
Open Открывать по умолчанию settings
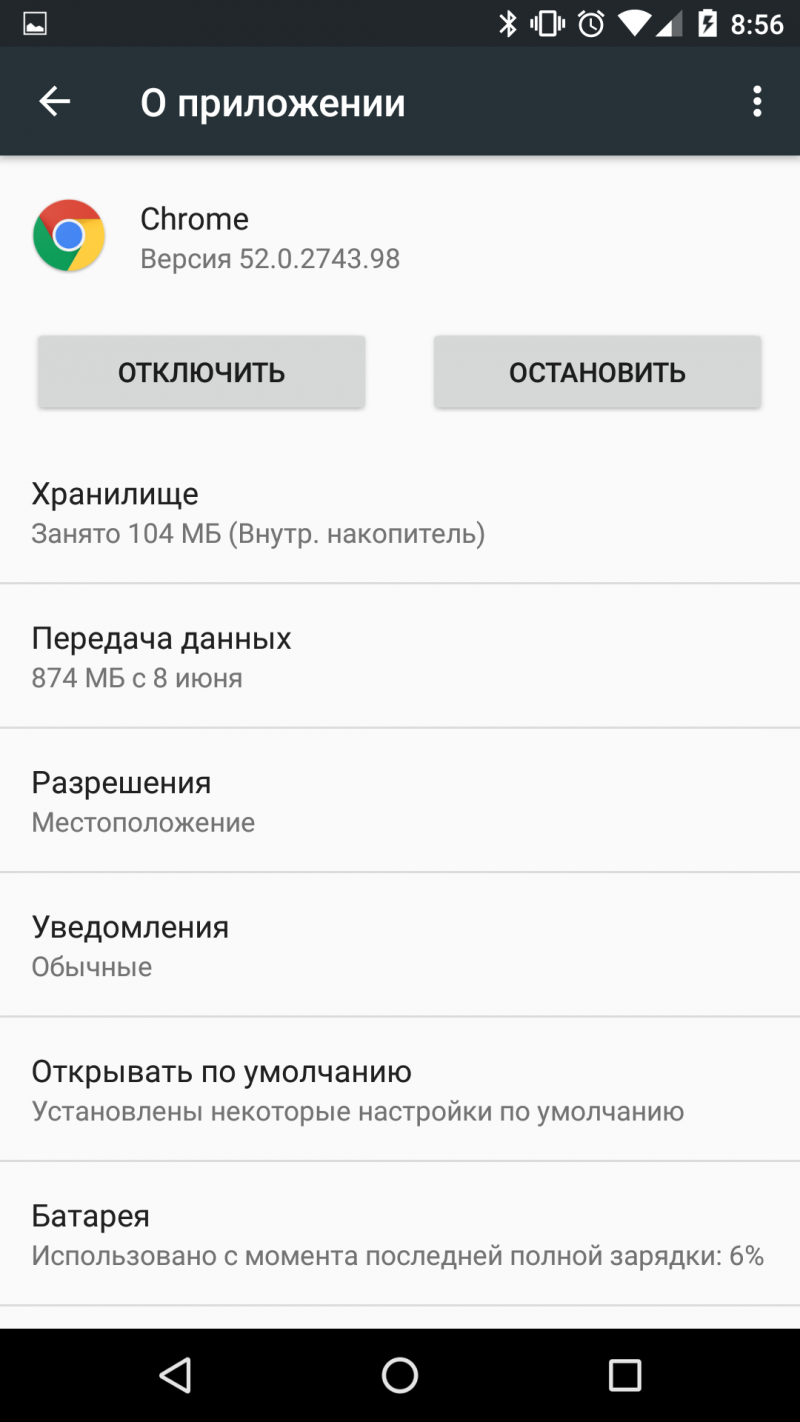coord(400,1090)
